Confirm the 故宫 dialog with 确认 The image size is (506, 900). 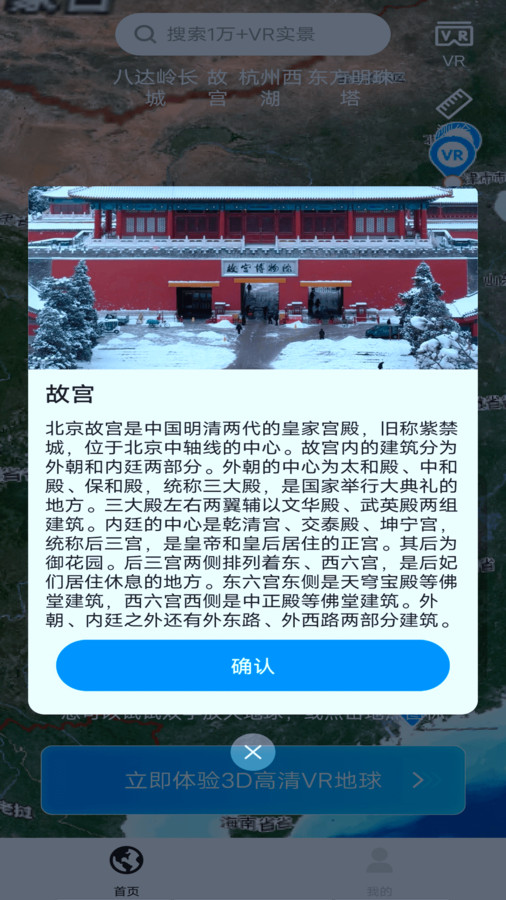(252, 666)
